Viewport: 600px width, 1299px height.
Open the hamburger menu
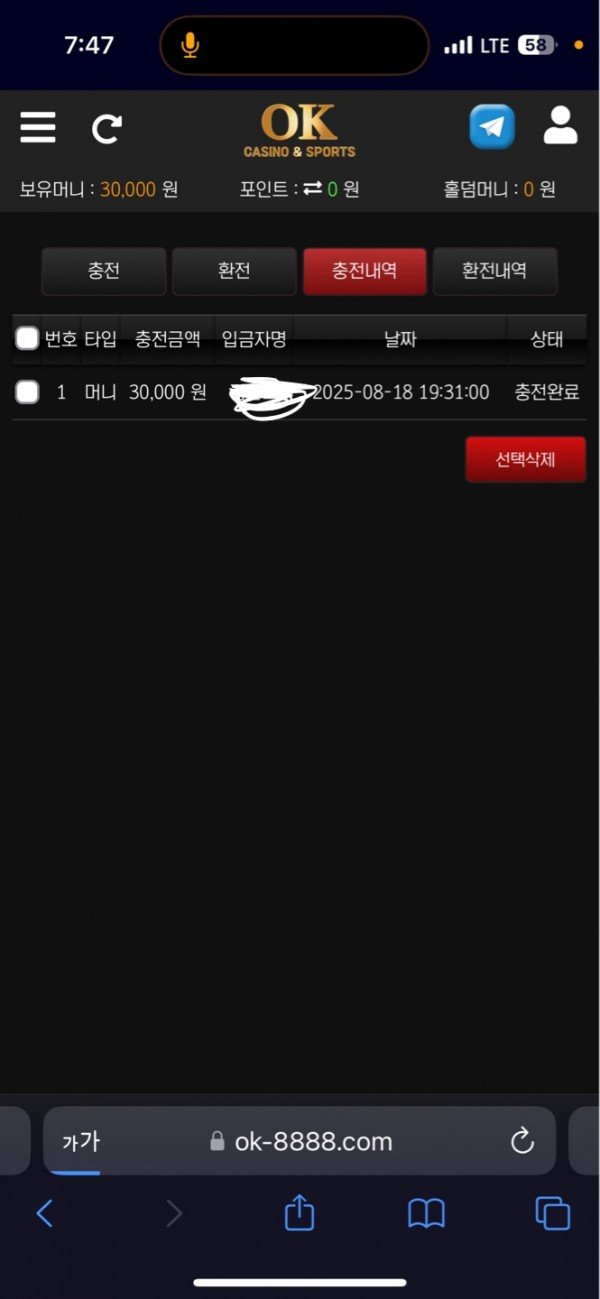click(38, 128)
